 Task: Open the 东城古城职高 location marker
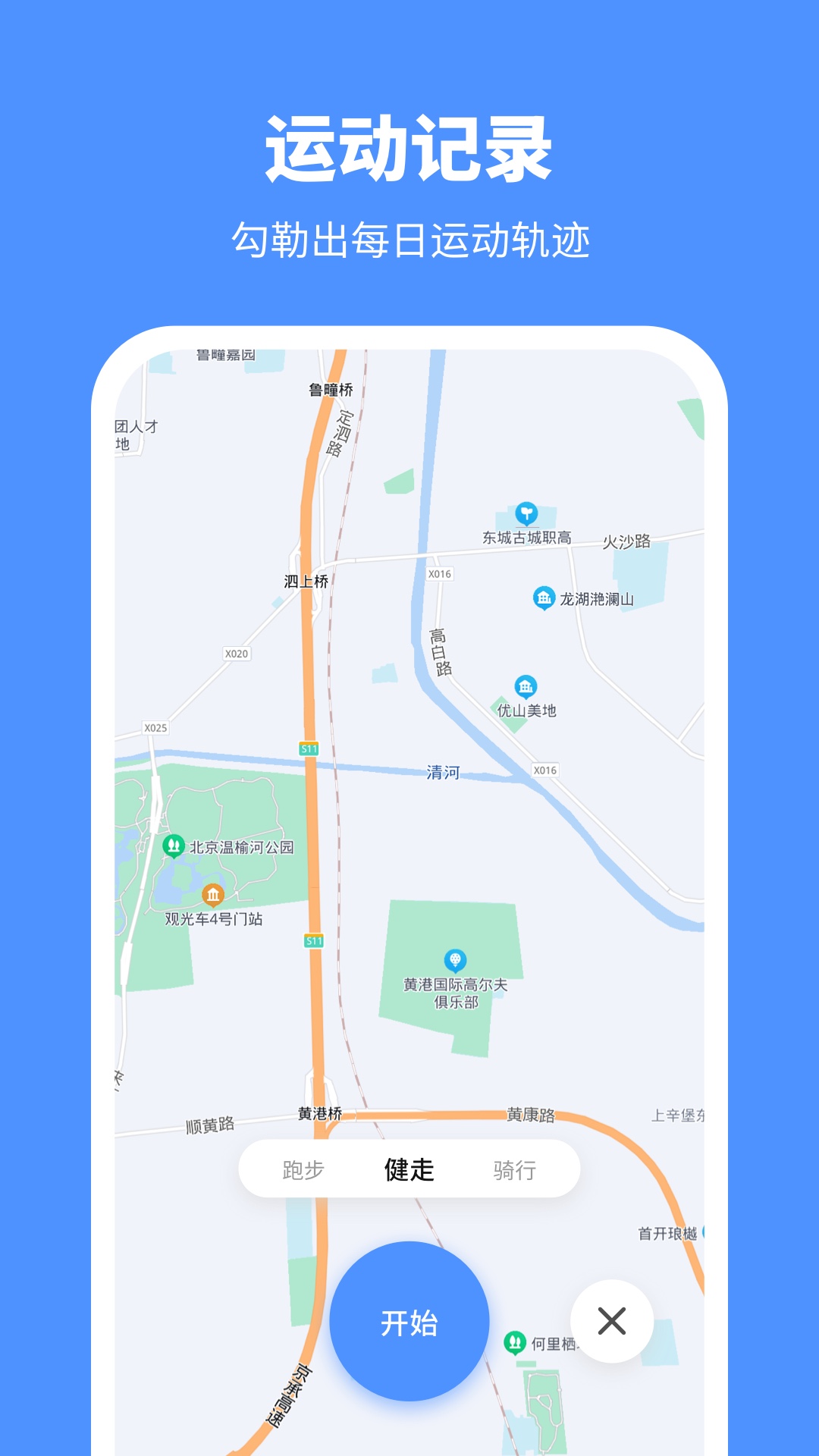(x=526, y=513)
